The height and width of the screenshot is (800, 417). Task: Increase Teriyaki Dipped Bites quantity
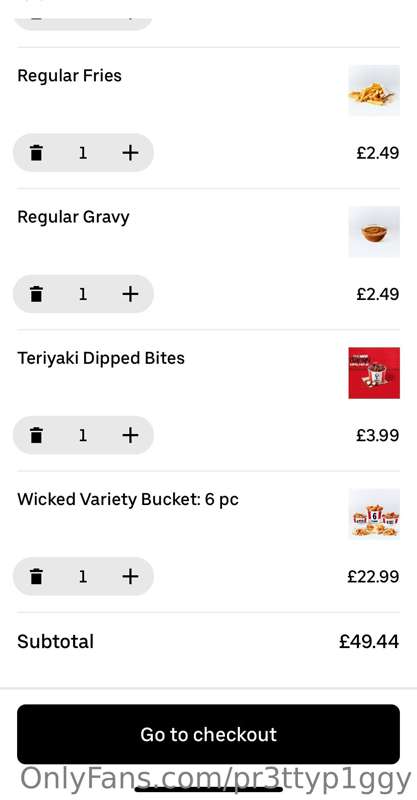pos(131,435)
